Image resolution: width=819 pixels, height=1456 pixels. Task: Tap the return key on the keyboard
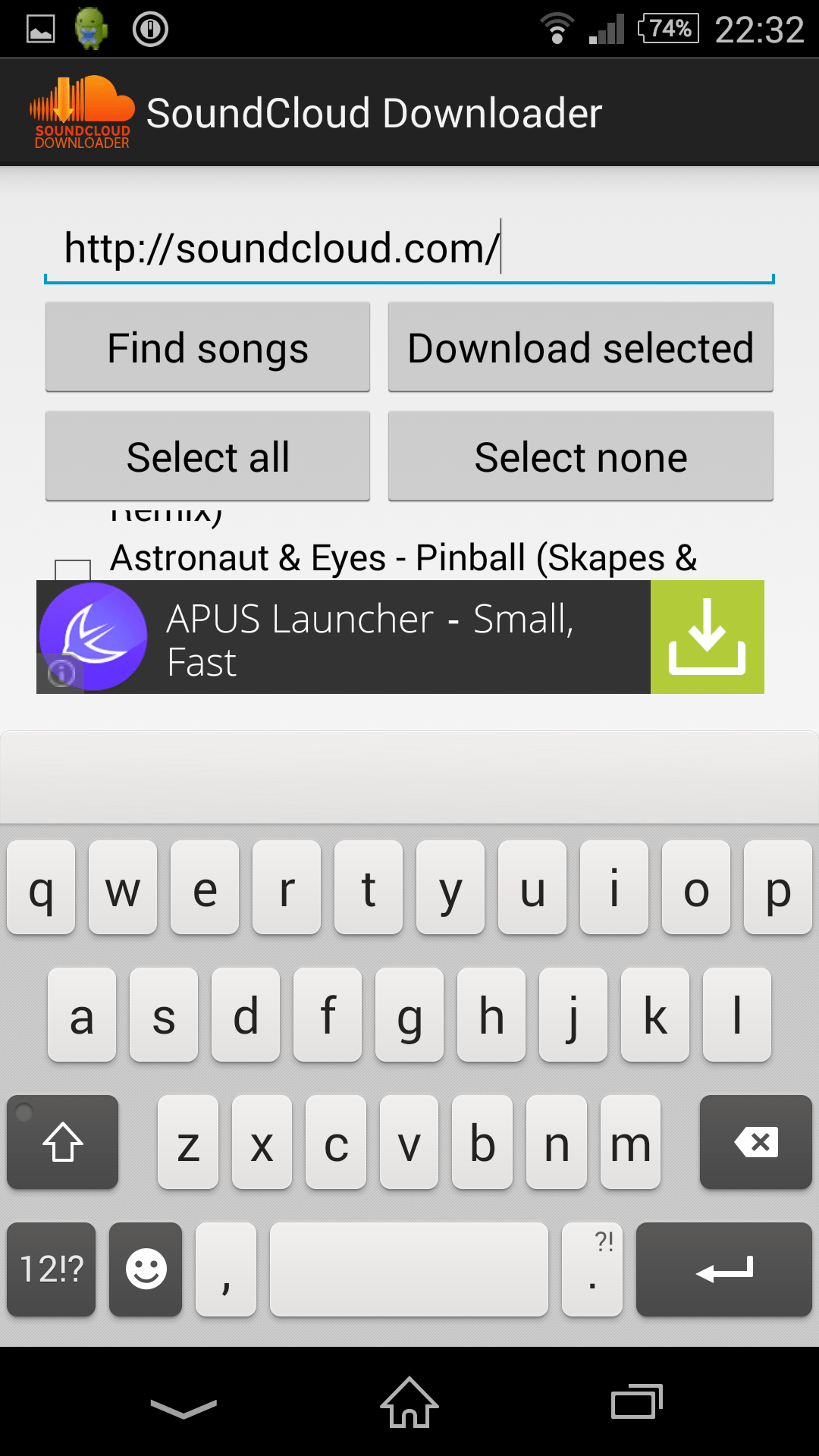tap(723, 1269)
